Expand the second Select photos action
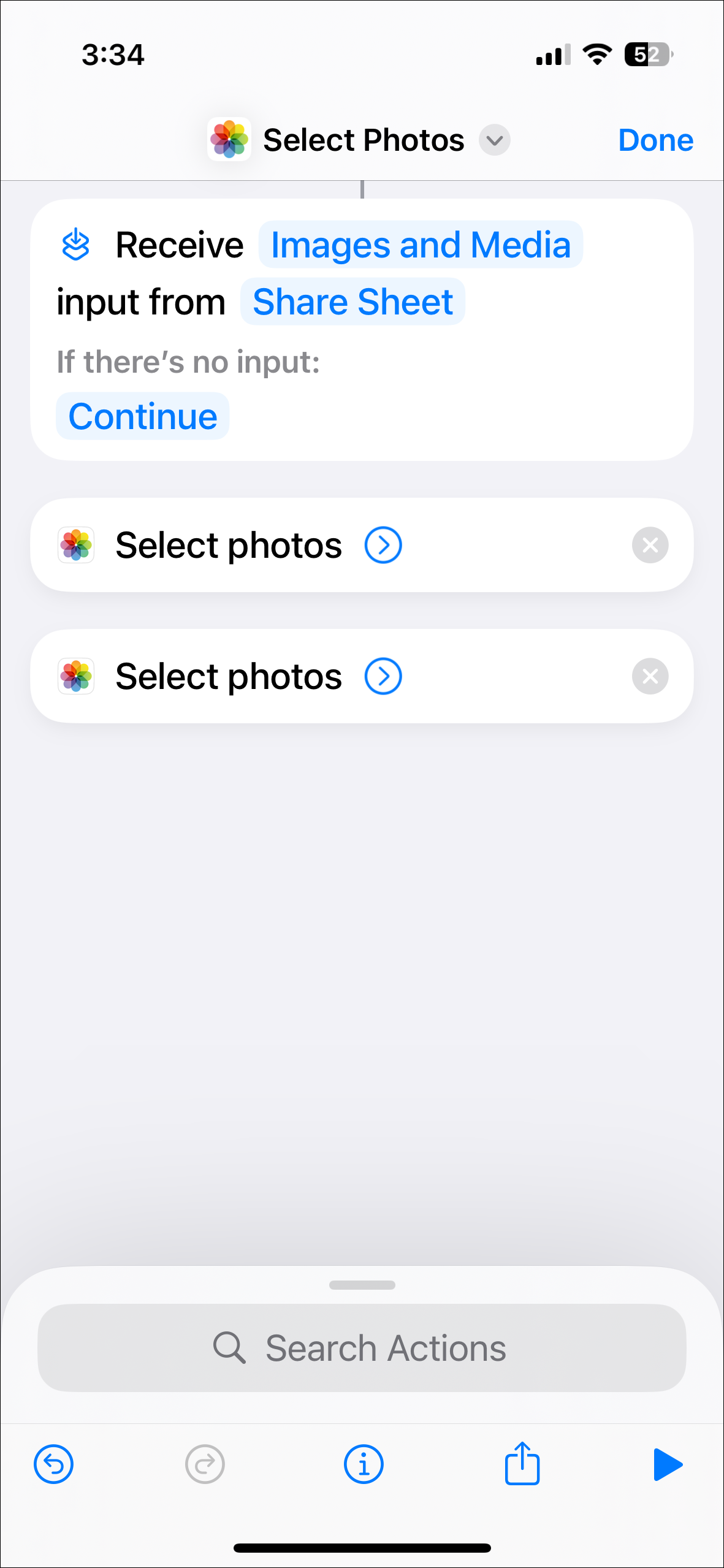The width and height of the screenshot is (724, 1568). [383, 676]
